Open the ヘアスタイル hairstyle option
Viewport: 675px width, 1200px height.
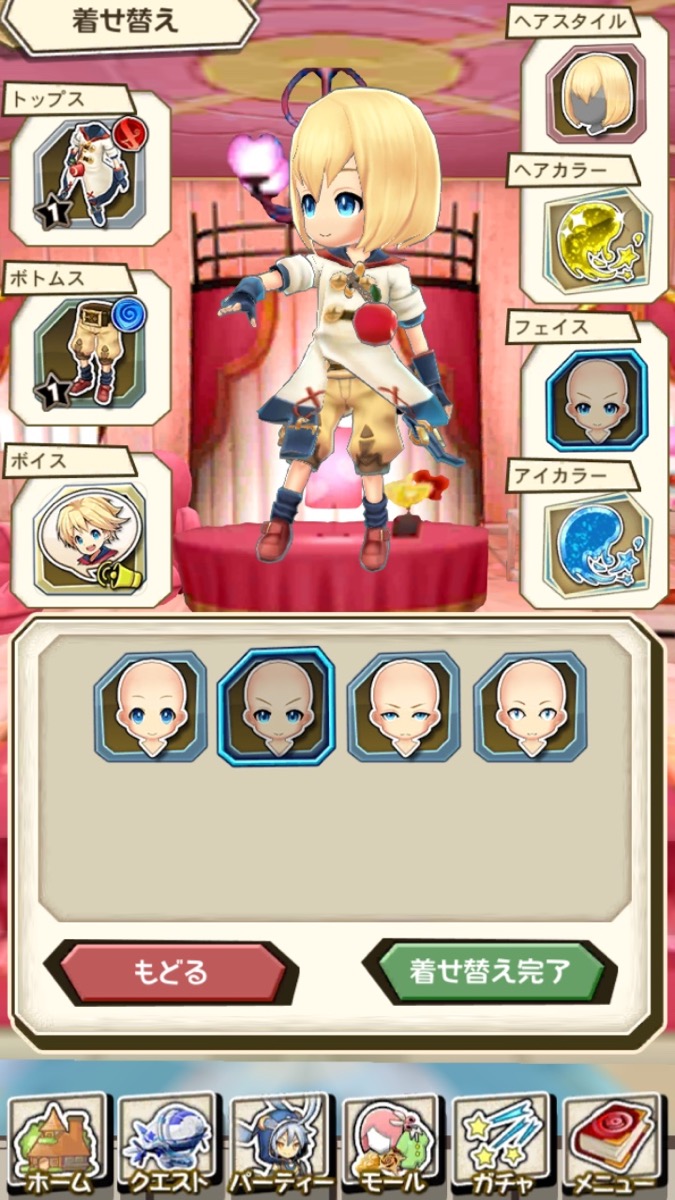596,94
